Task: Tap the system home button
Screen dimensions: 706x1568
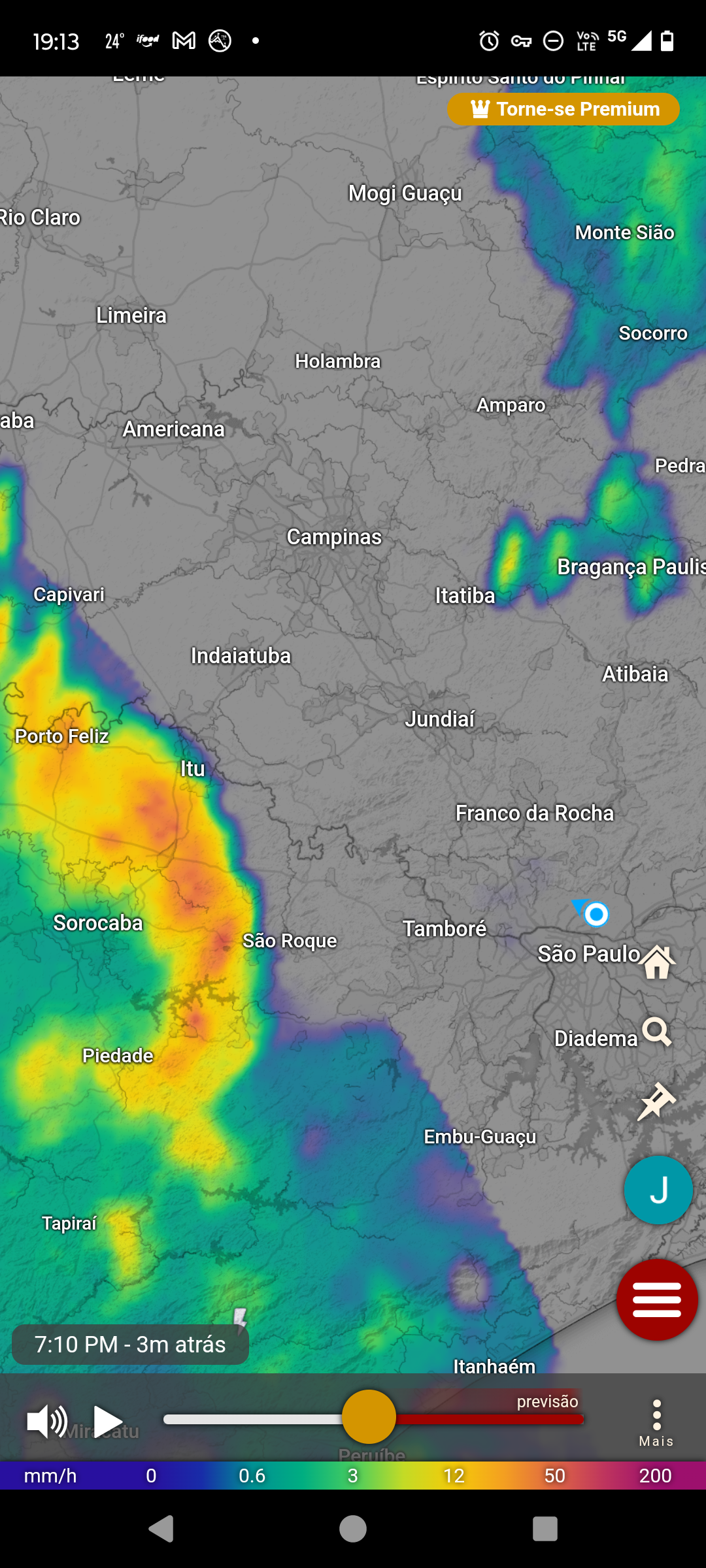Action: 353,1529
